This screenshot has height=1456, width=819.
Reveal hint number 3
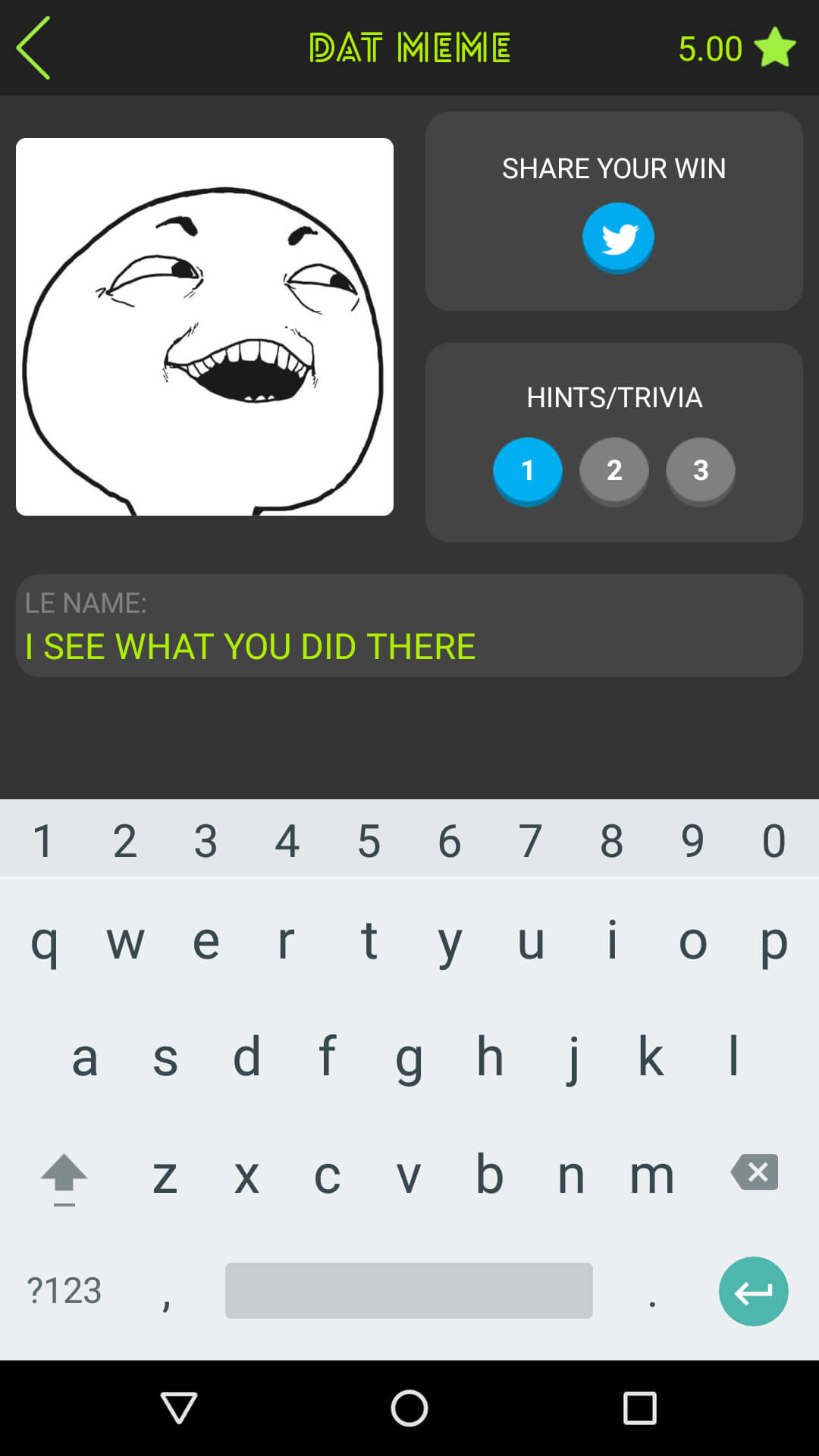(701, 471)
